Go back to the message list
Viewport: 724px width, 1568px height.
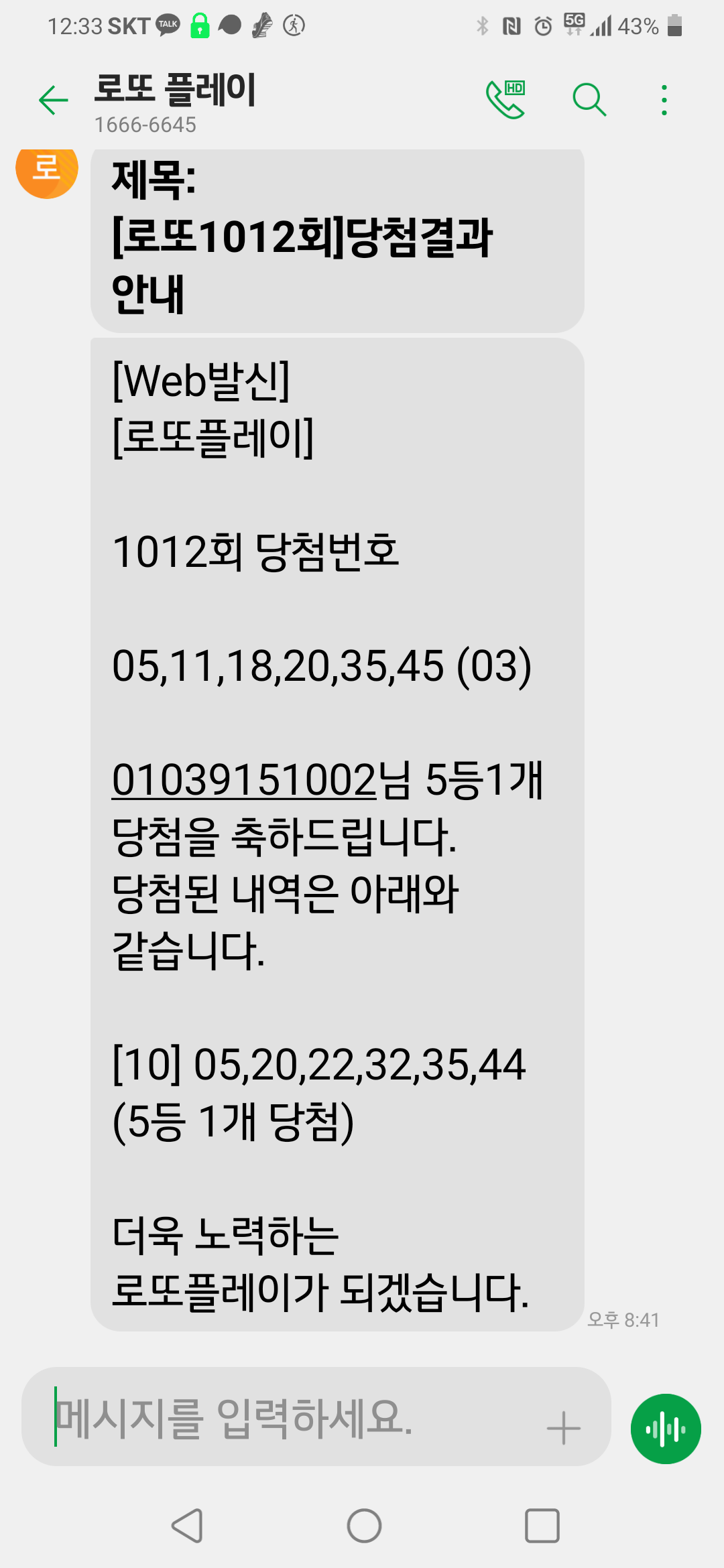click(54, 101)
